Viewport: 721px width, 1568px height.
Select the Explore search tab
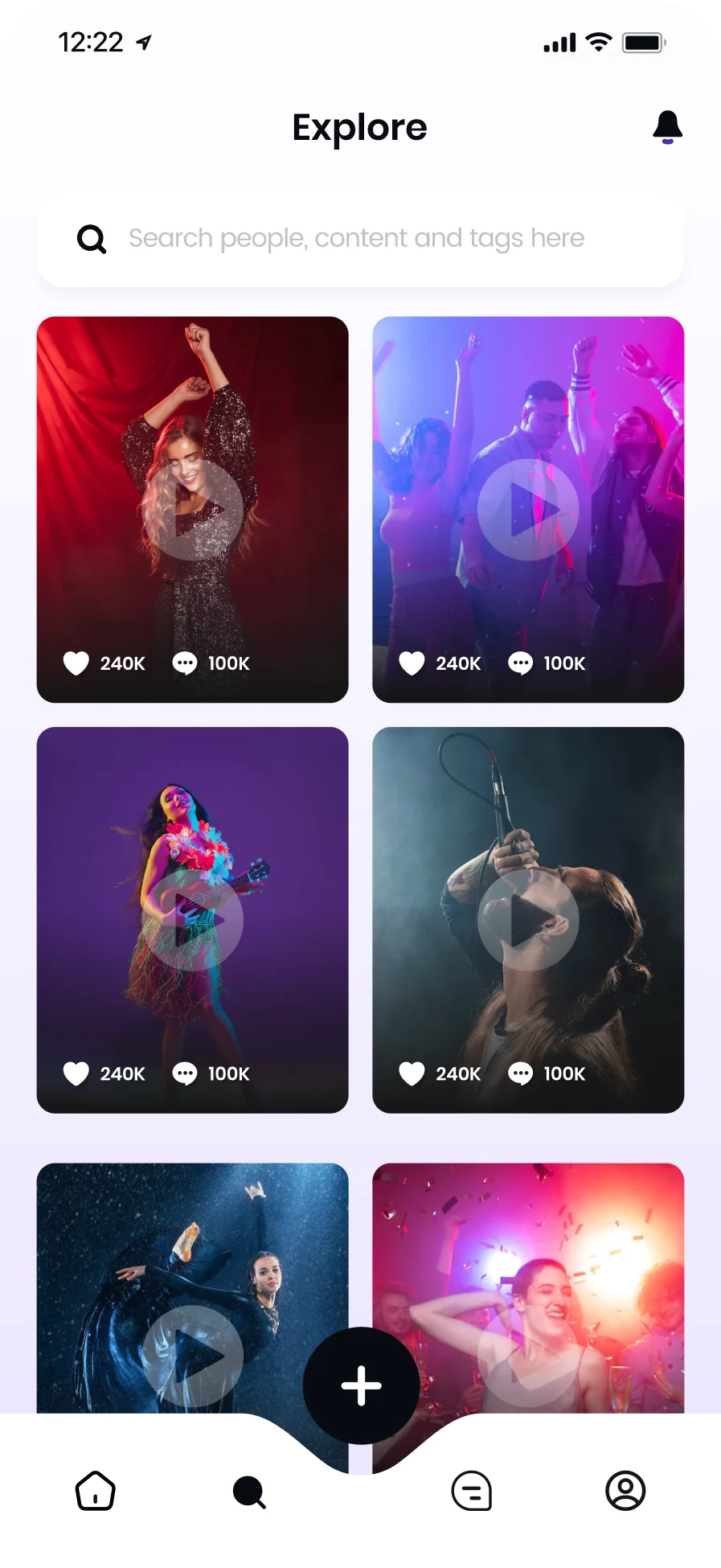pyautogui.click(x=249, y=1492)
